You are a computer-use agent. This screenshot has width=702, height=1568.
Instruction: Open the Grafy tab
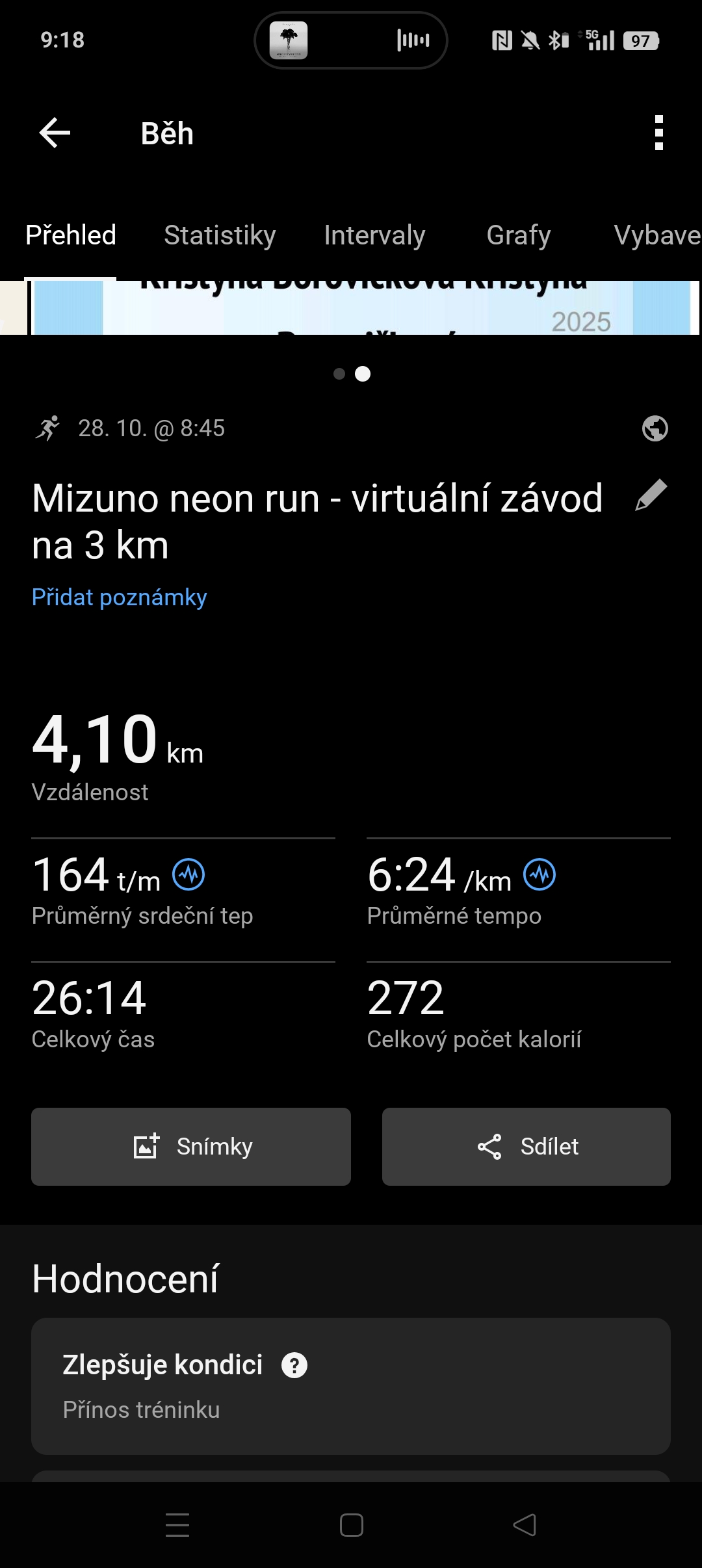(x=519, y=235)
